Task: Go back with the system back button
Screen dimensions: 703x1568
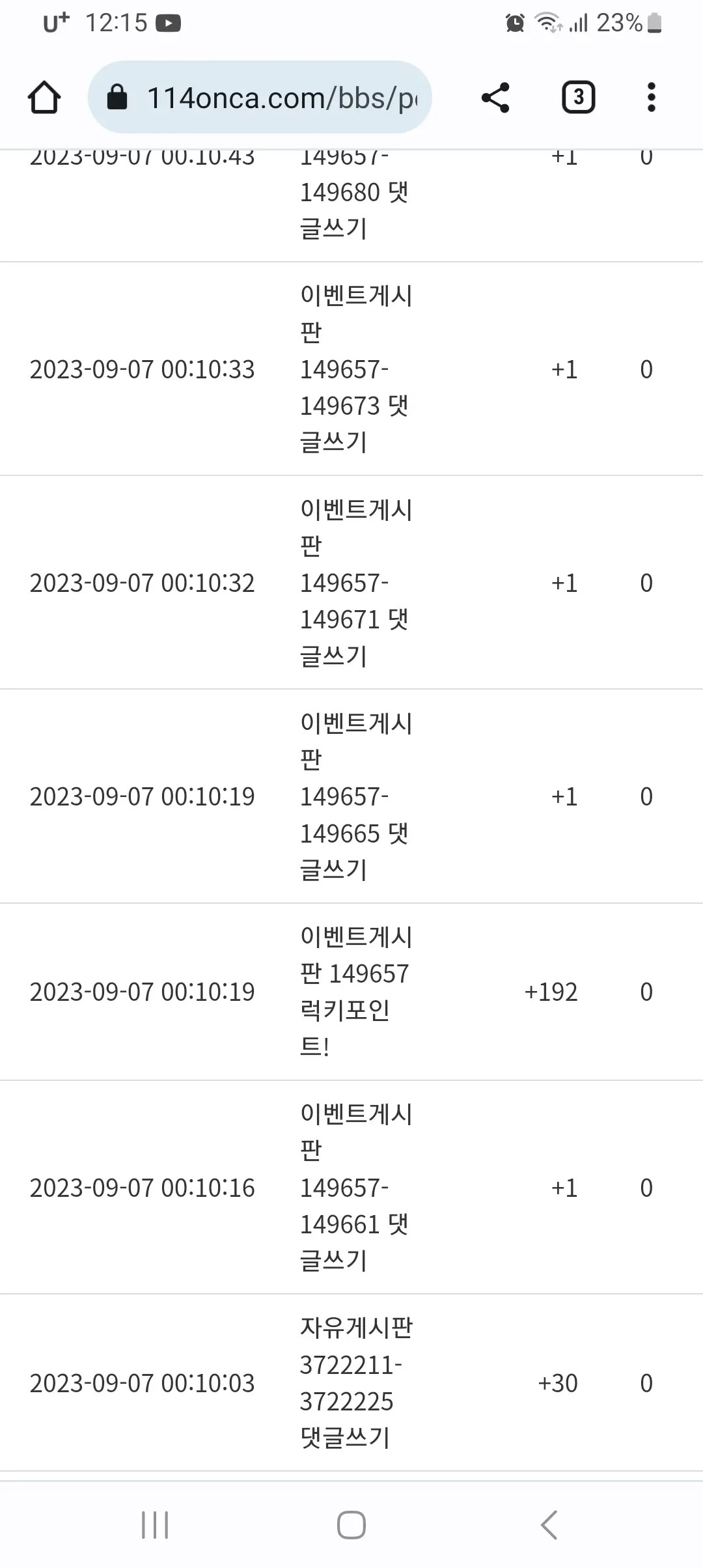Action: coord(549,1525)
